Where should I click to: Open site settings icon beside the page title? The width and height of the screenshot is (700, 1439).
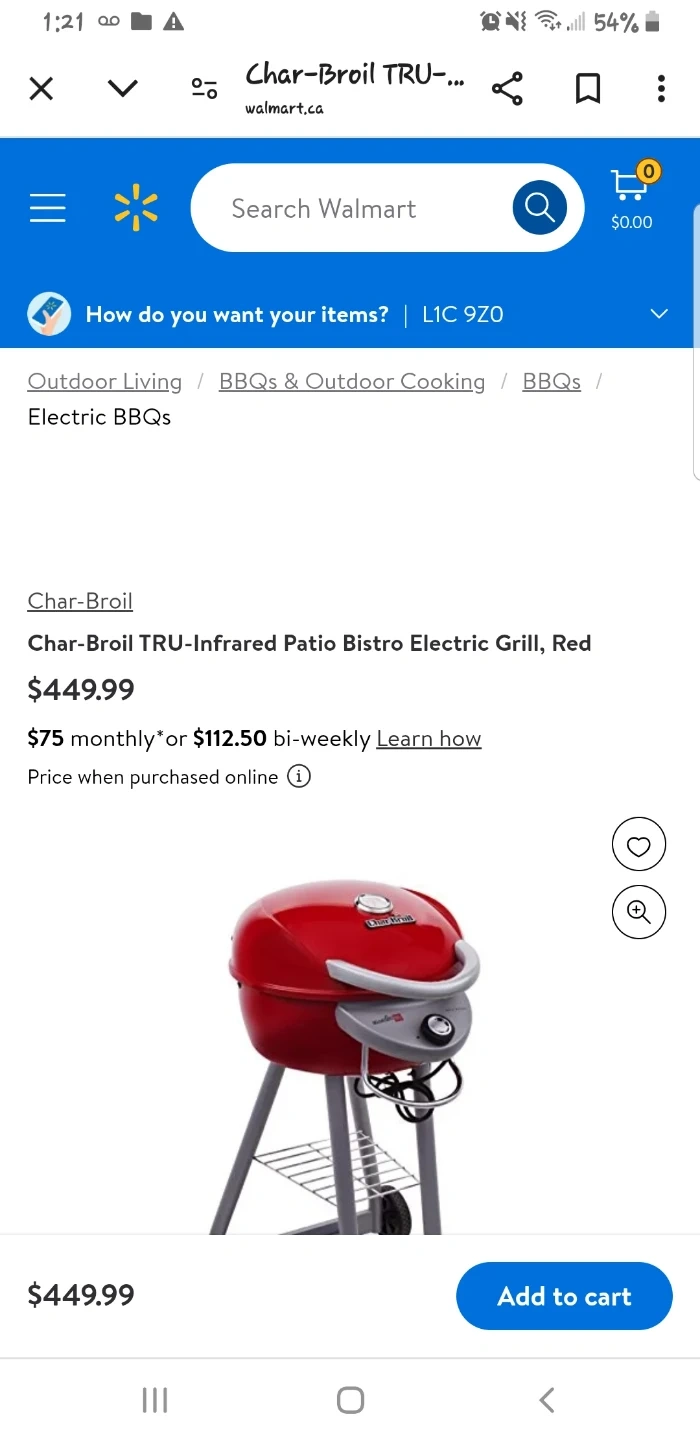(x=204, y=89)
